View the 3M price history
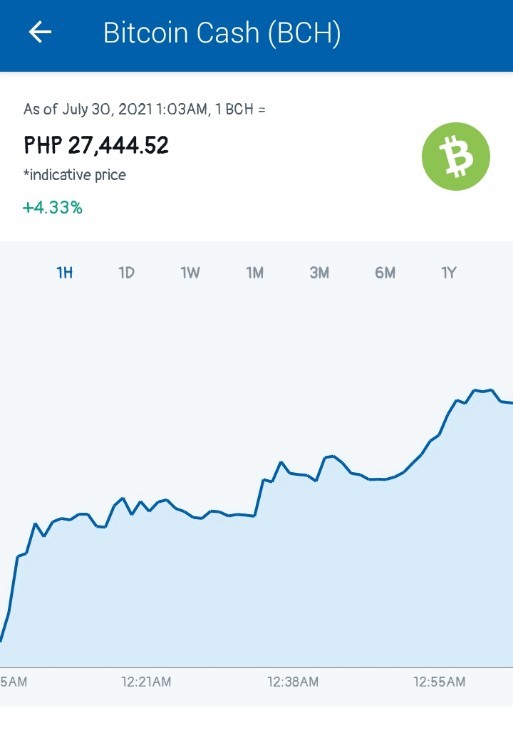 pyautogui.click(x=319, y=273)
